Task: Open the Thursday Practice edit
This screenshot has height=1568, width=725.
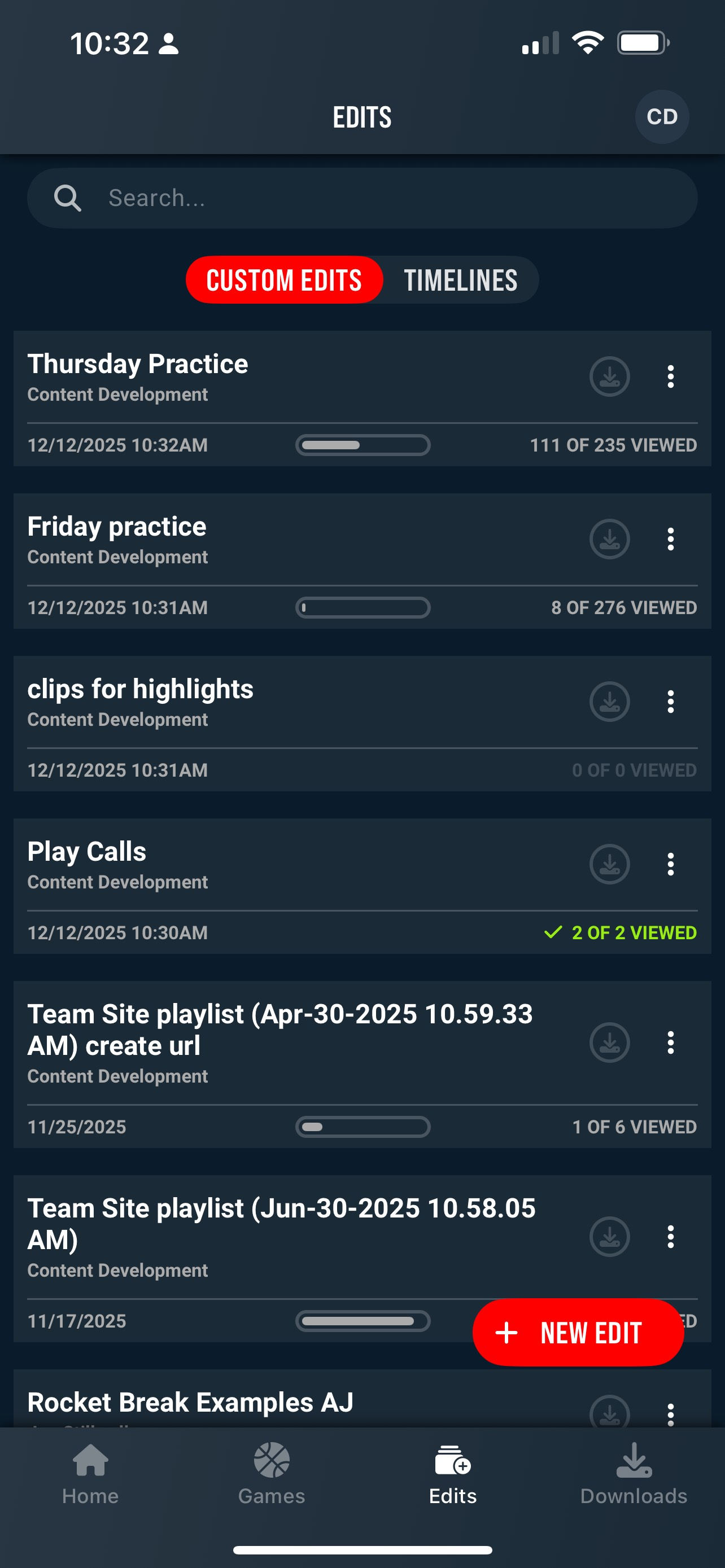Action: click(138, 365)
